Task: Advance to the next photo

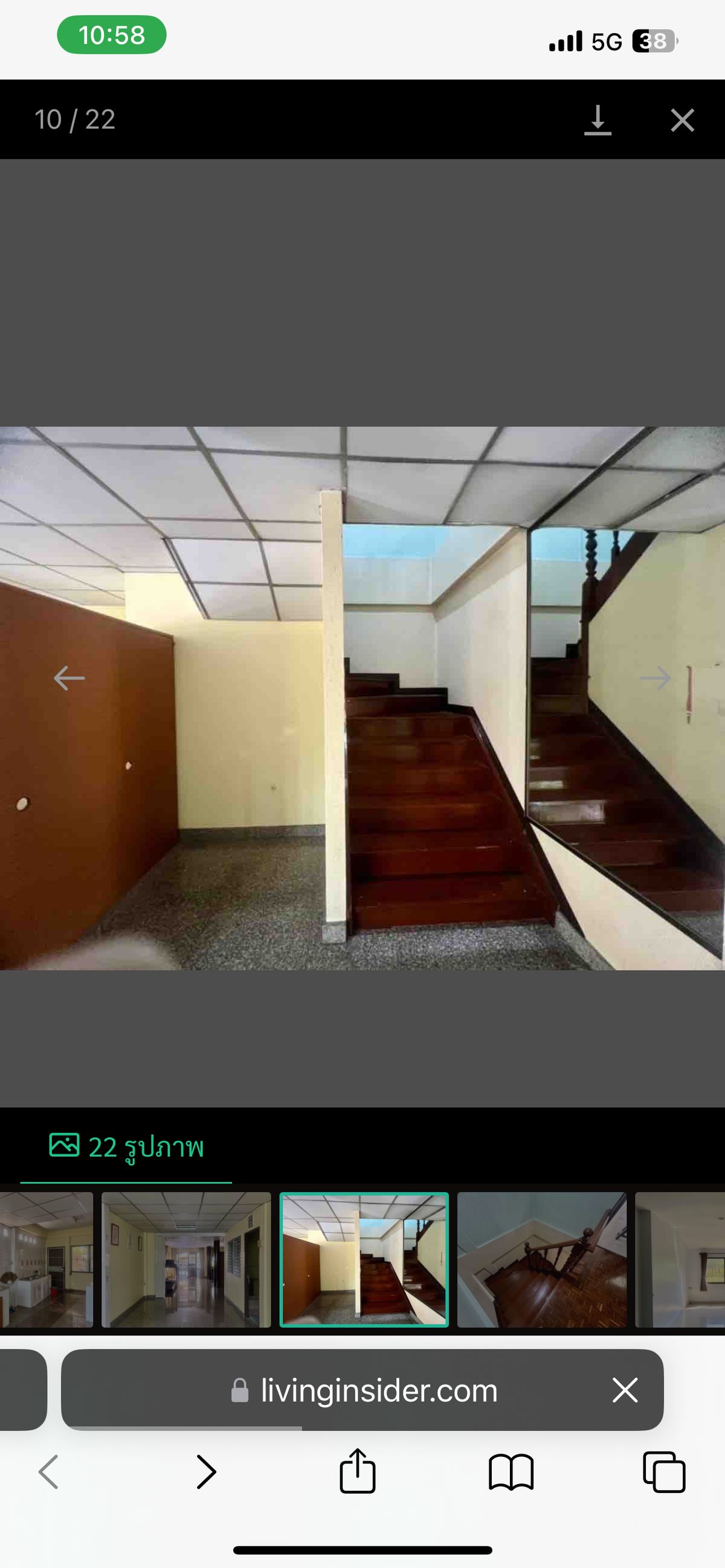Action: 655,678
